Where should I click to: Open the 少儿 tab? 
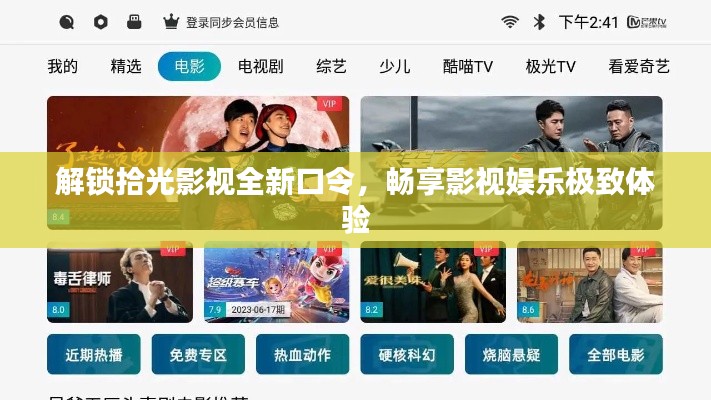[394, 67]
